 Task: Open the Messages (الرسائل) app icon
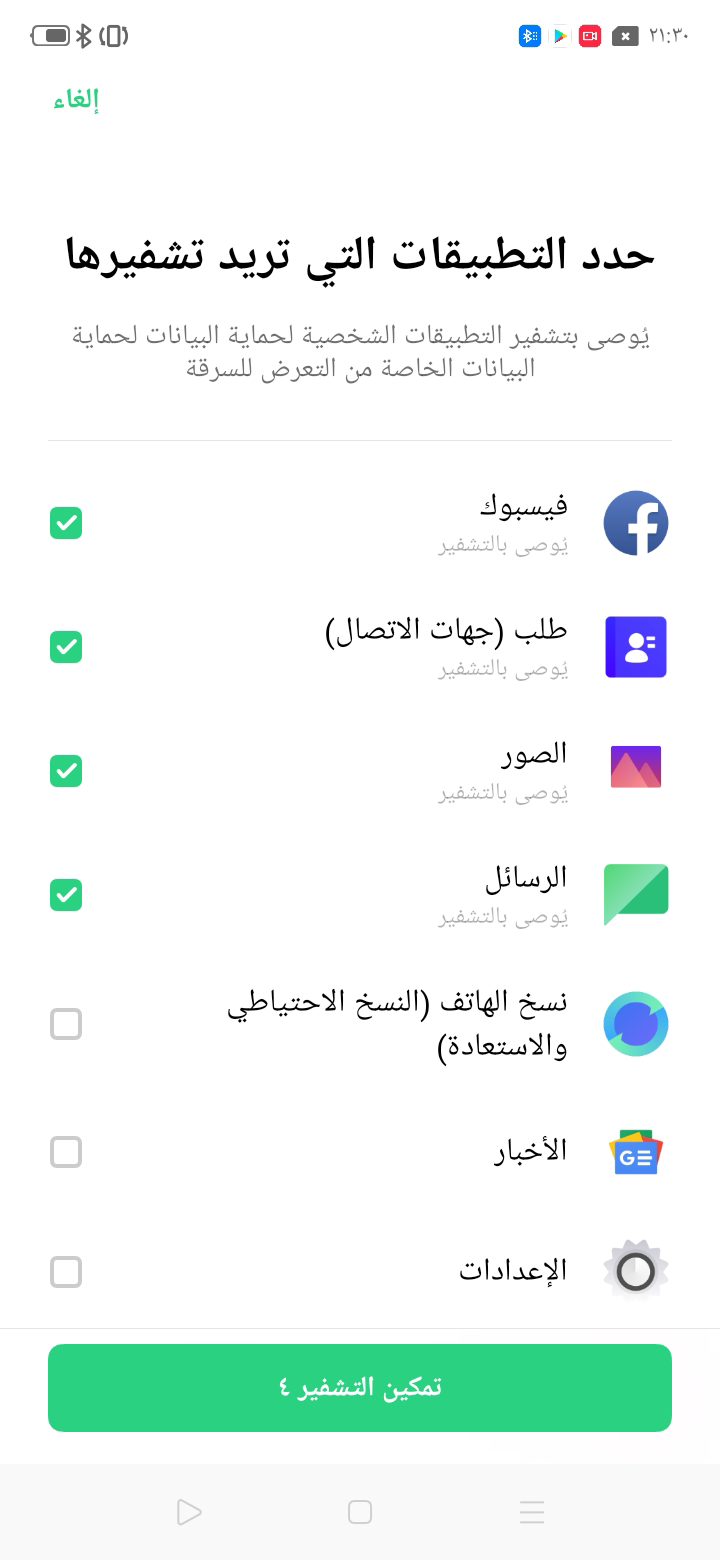point(636,895)
